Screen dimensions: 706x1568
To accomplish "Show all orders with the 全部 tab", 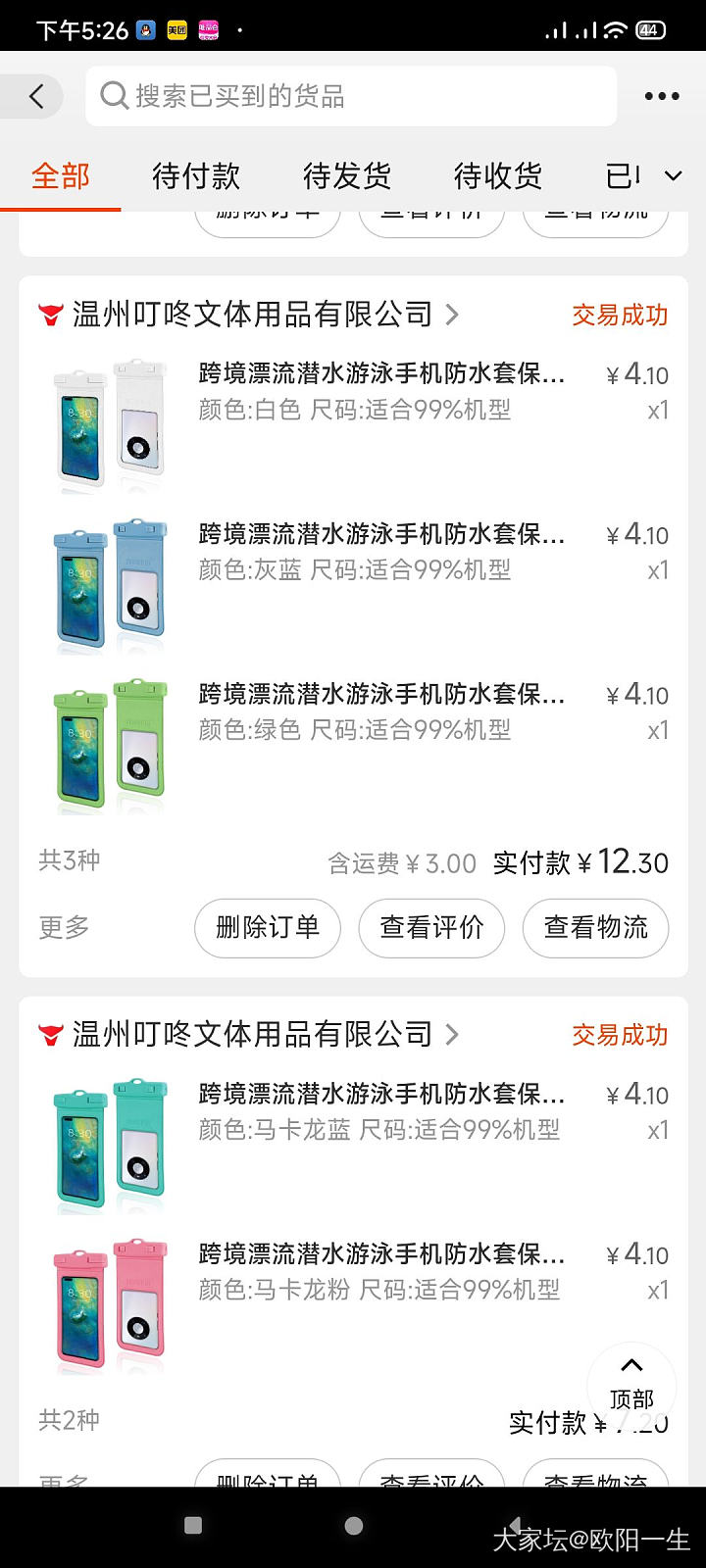I will click(61, 176).
